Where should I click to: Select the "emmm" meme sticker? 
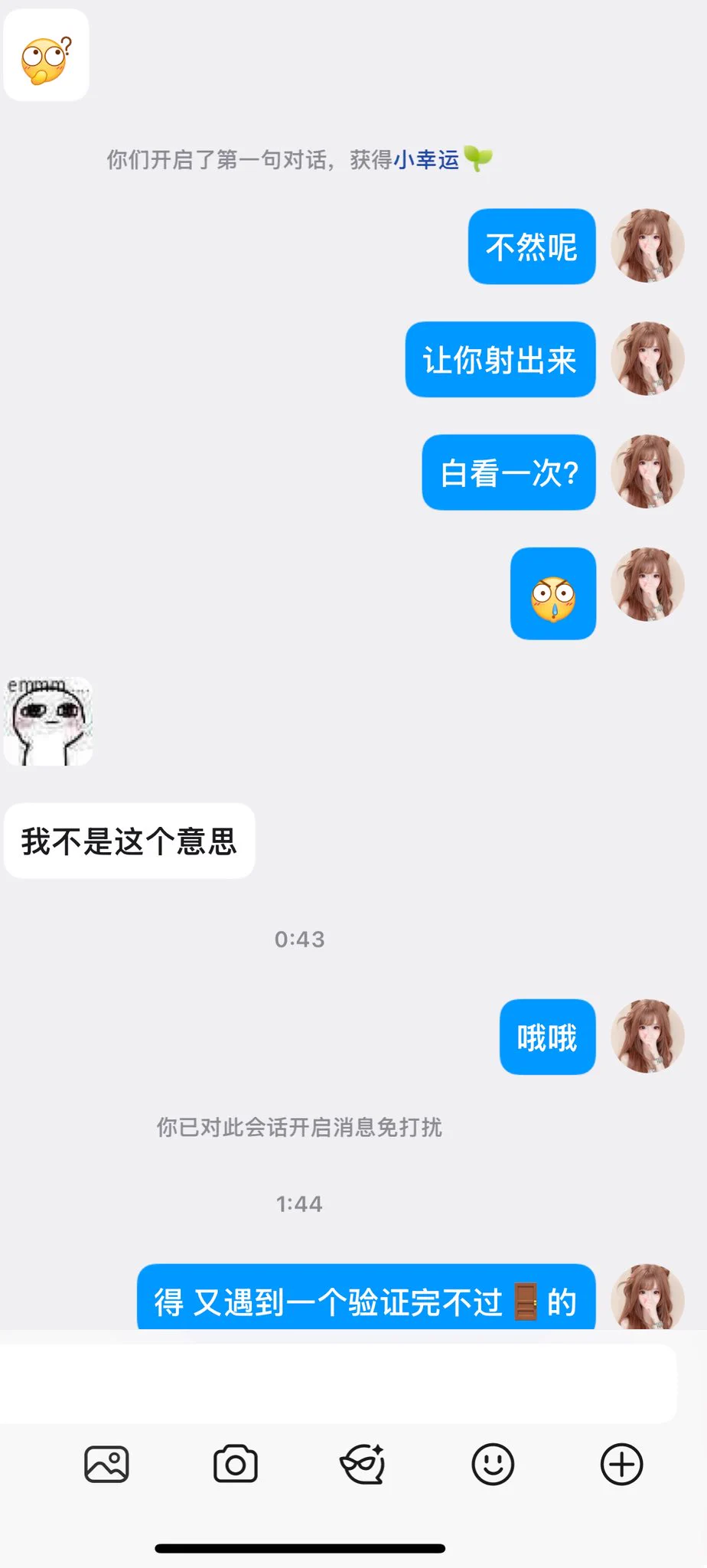49,720
